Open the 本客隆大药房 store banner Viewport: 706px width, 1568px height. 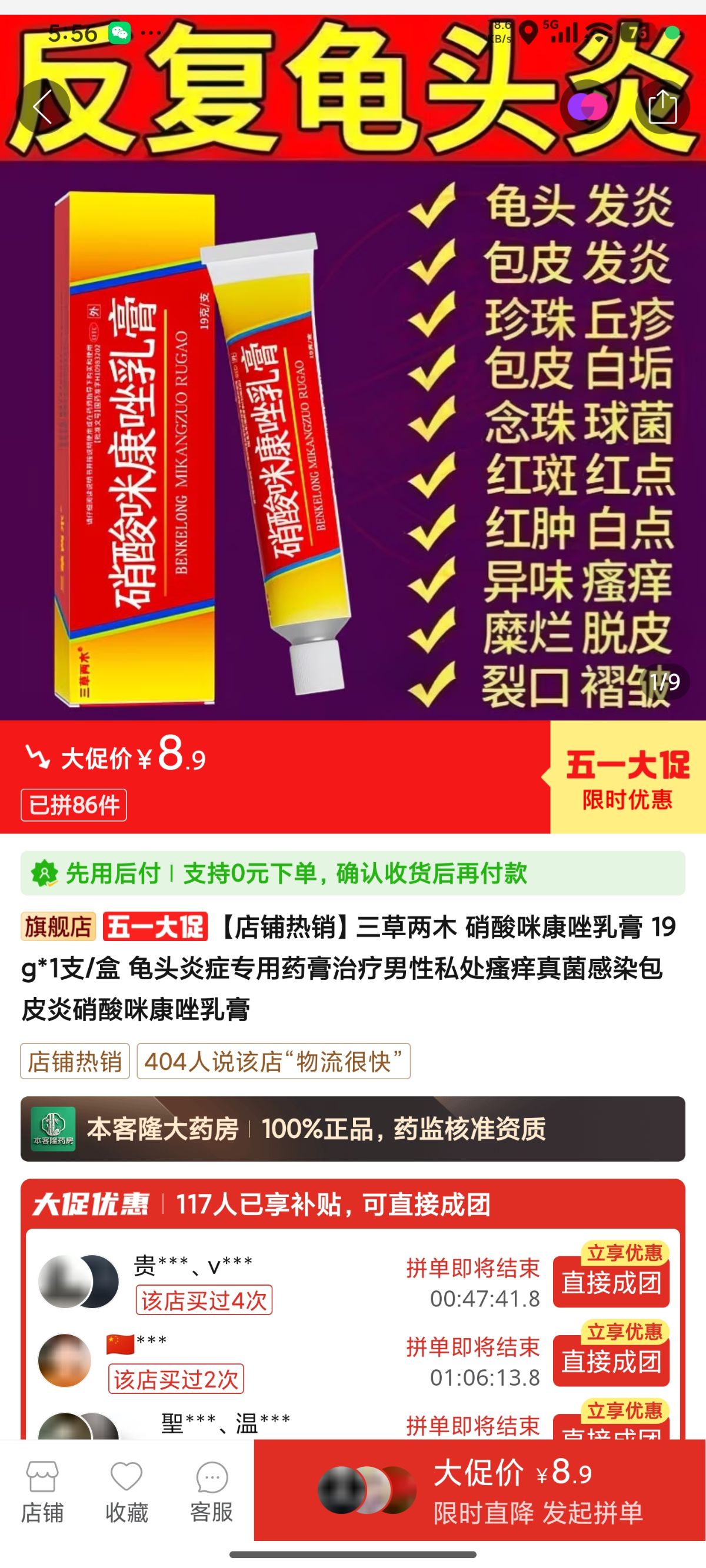[x=352, y=1129]
